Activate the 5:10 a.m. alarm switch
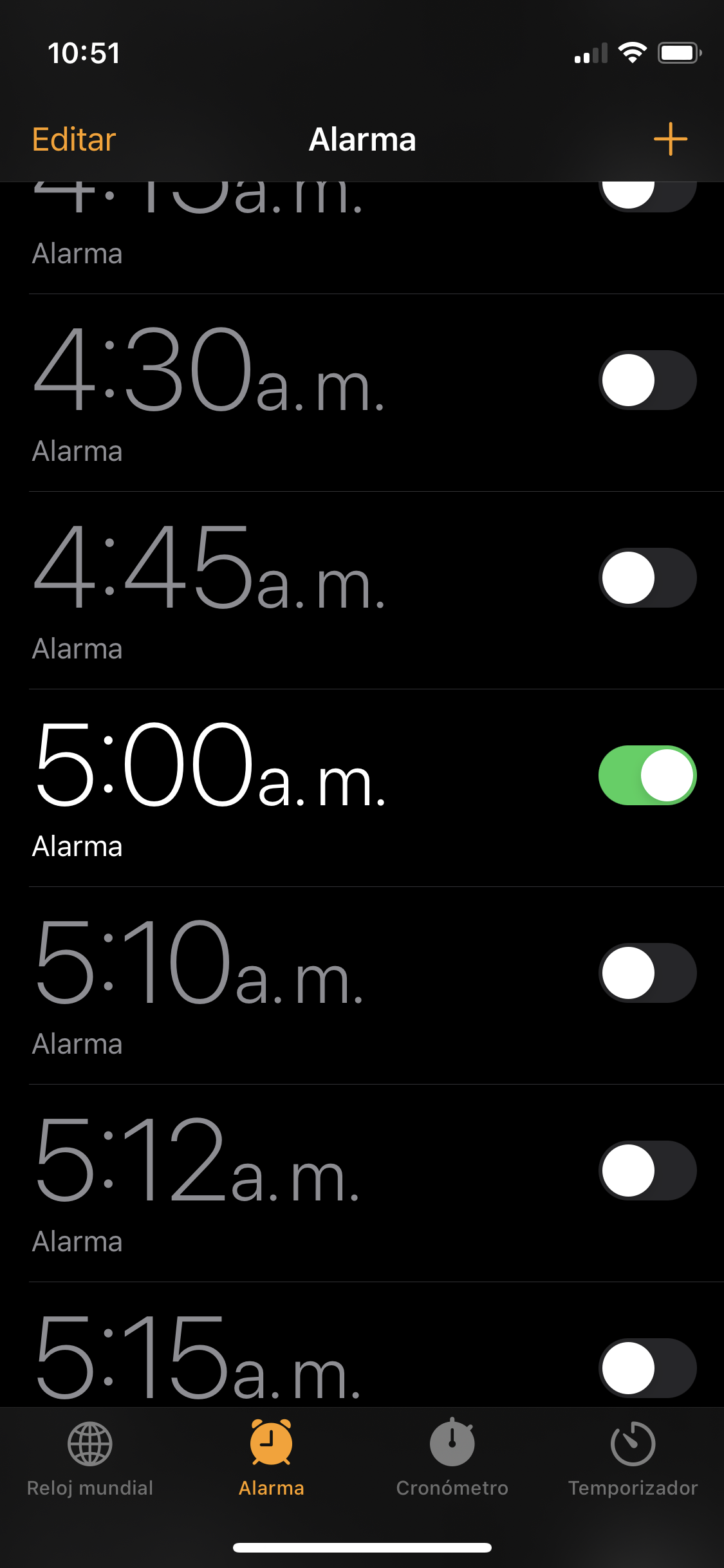This screenshot has width=724, height=1568. coord(647,973)
